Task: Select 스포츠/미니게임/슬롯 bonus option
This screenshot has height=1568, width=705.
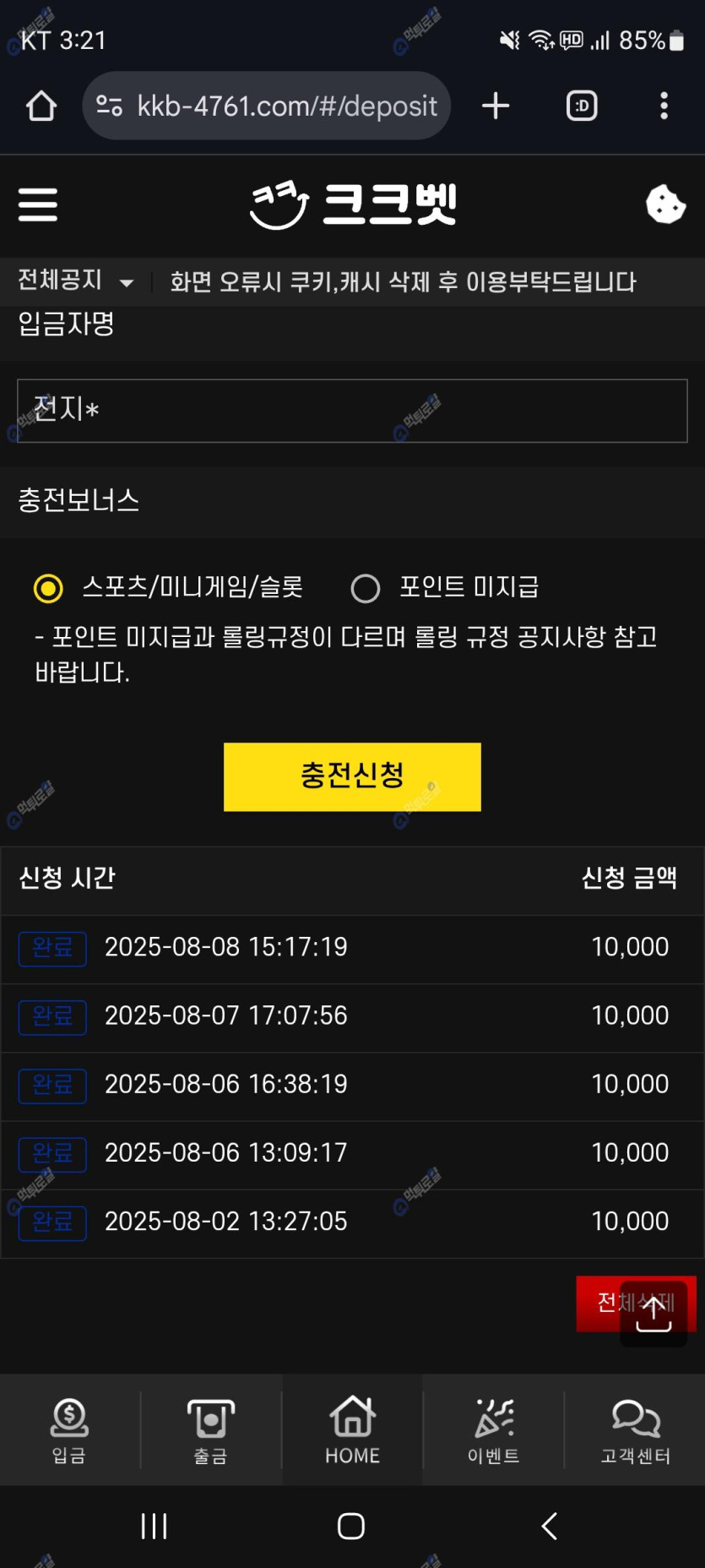Action: pyautogui.click(x=49, y=588)
